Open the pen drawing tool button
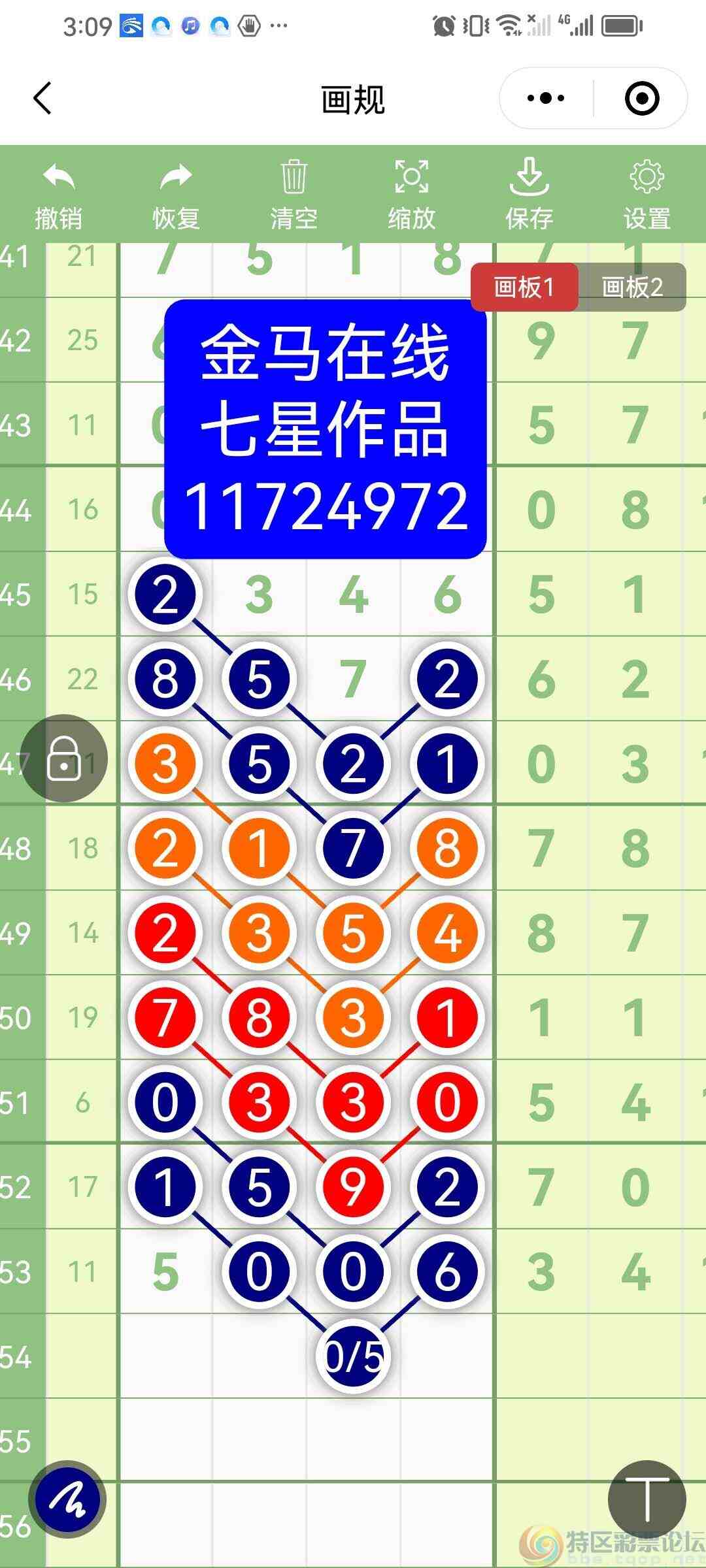Viewport: 706px width, 1568px height. (68, 1499)
